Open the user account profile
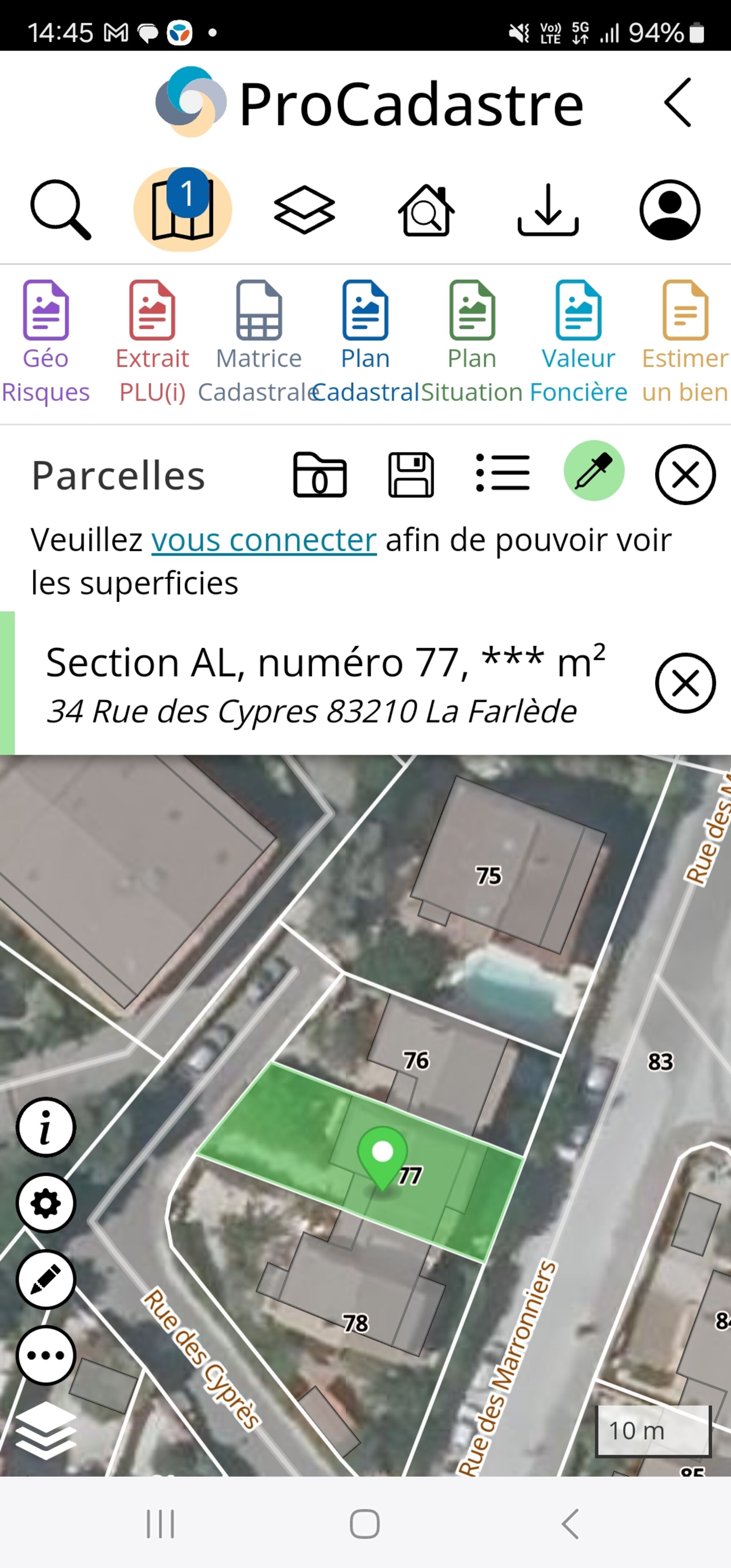Viewport: 731px width, 1568px height. [x=670, y=210]
